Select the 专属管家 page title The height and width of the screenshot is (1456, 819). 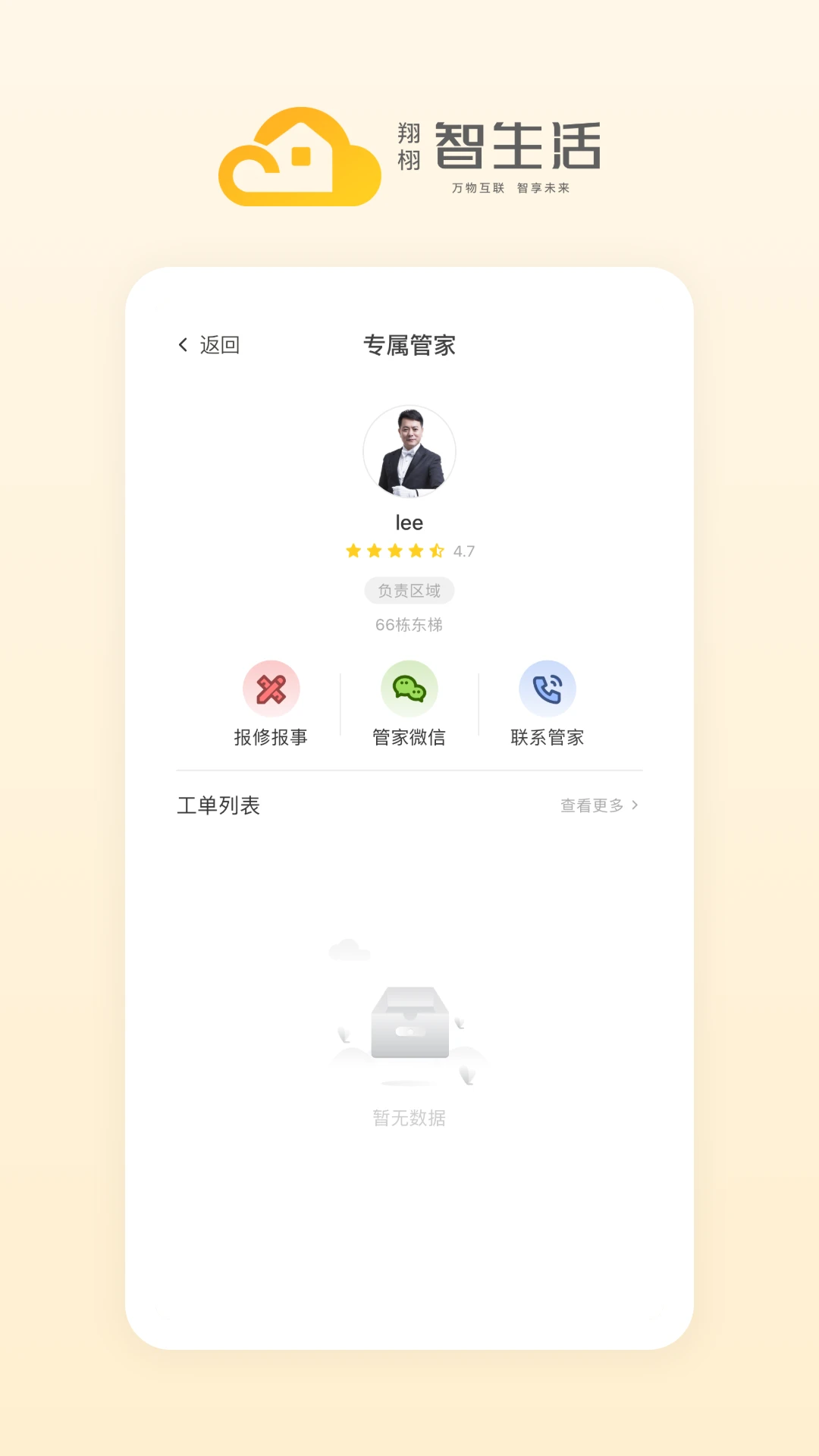click(x=409, y=346)
